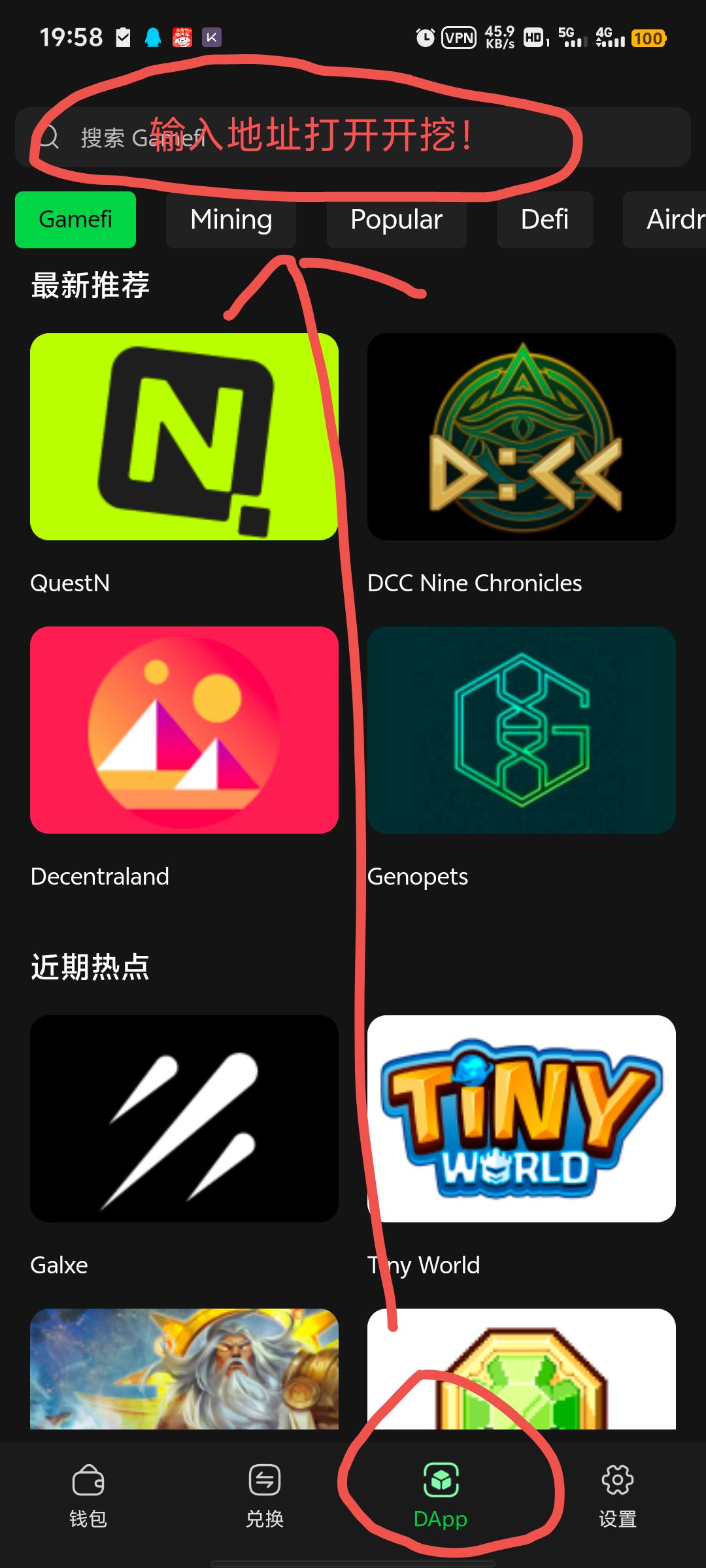Open the Galxe DApp

(184, 1119)
